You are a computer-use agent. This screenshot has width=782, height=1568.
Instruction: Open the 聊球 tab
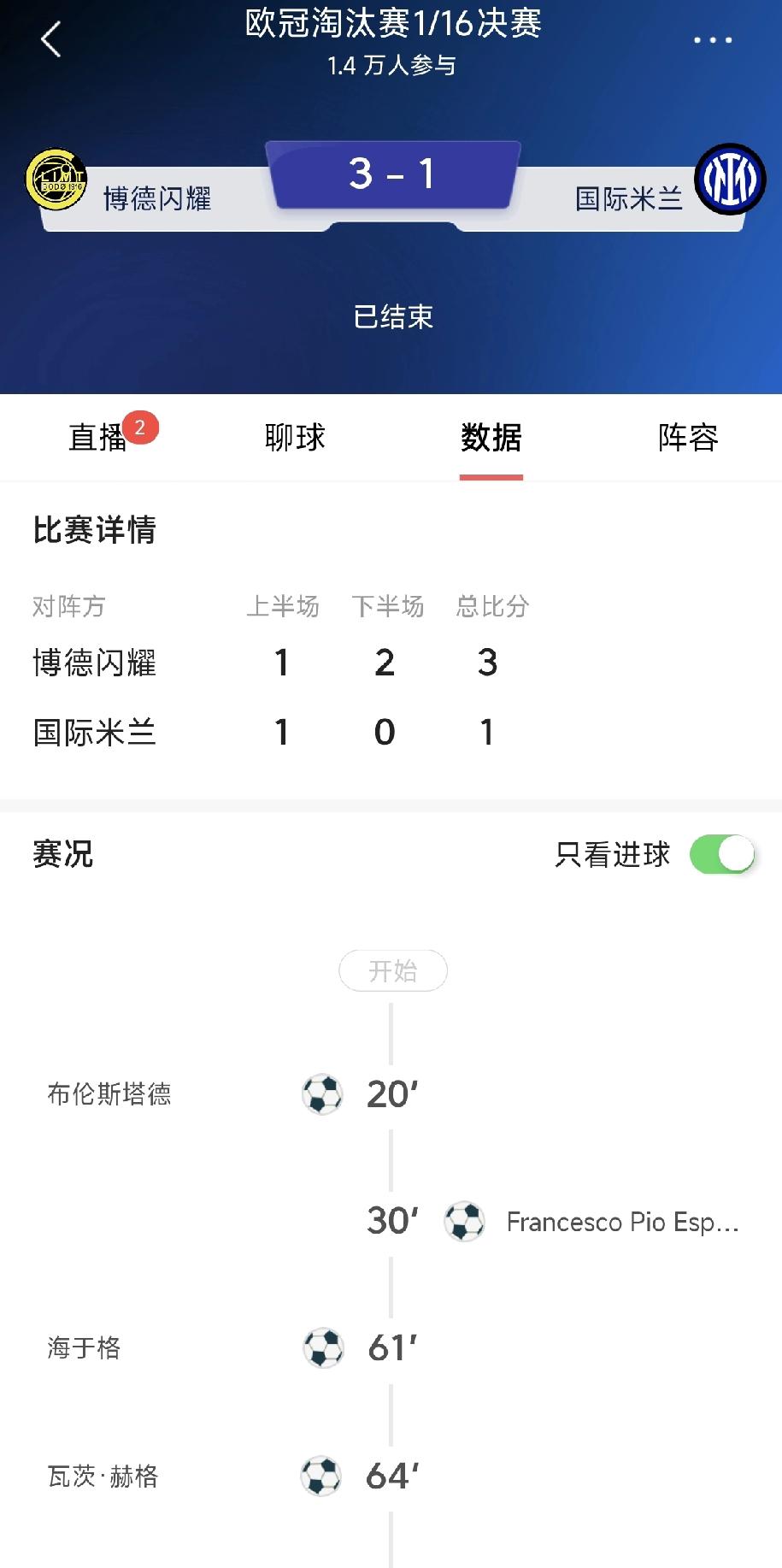click(295, 437)
